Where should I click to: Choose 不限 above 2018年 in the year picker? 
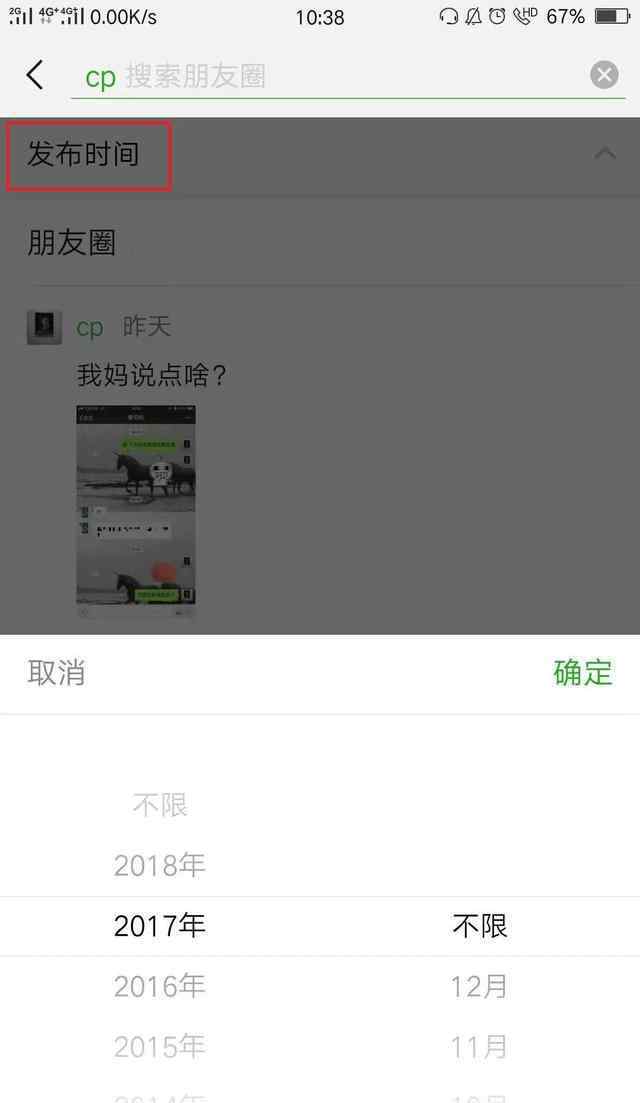160,805
